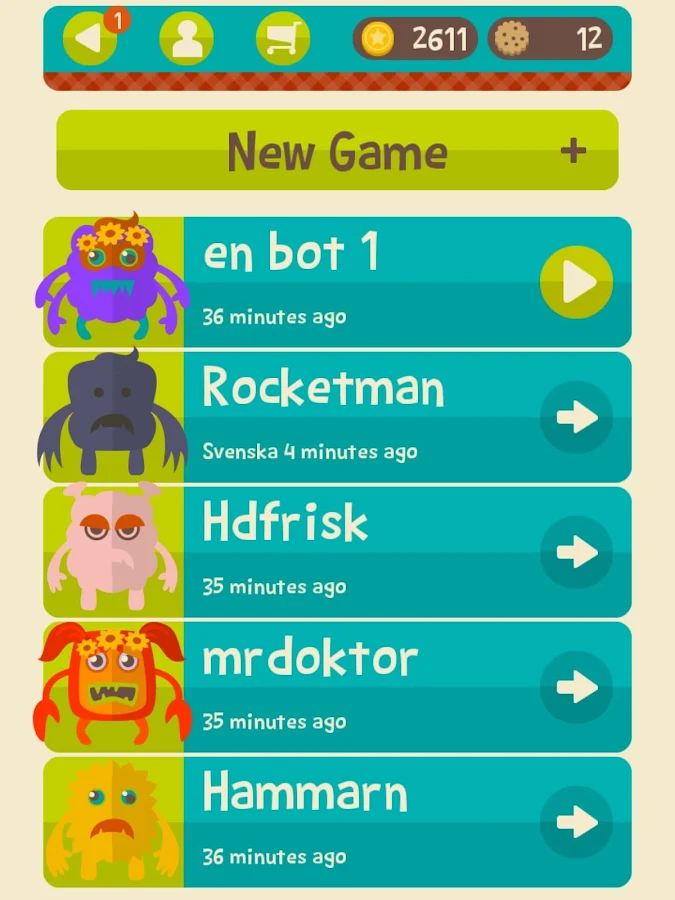Check the cookie balance
Image resolution: width=675 pixels, height=900 pixels.
(550, 39)
